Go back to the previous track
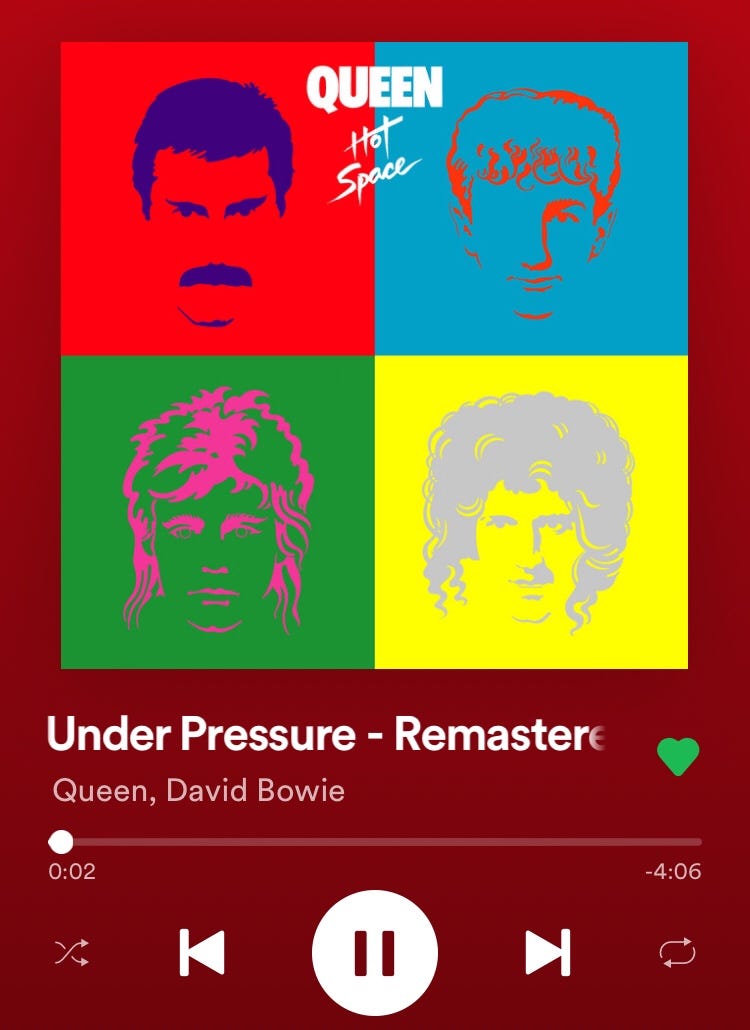This screenshot has height=1030, width=750. tap(202, 952)
